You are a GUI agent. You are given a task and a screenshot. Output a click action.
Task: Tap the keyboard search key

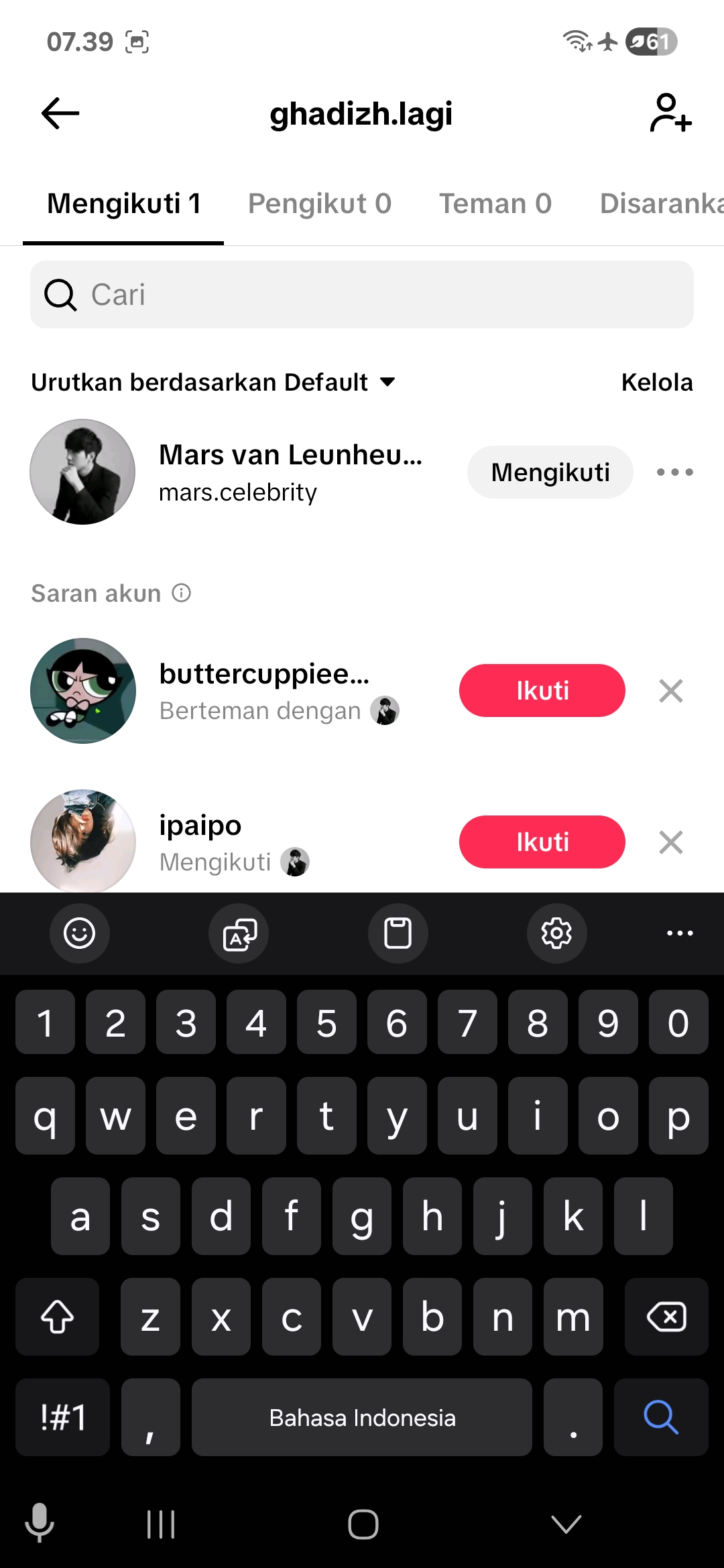661,1417
